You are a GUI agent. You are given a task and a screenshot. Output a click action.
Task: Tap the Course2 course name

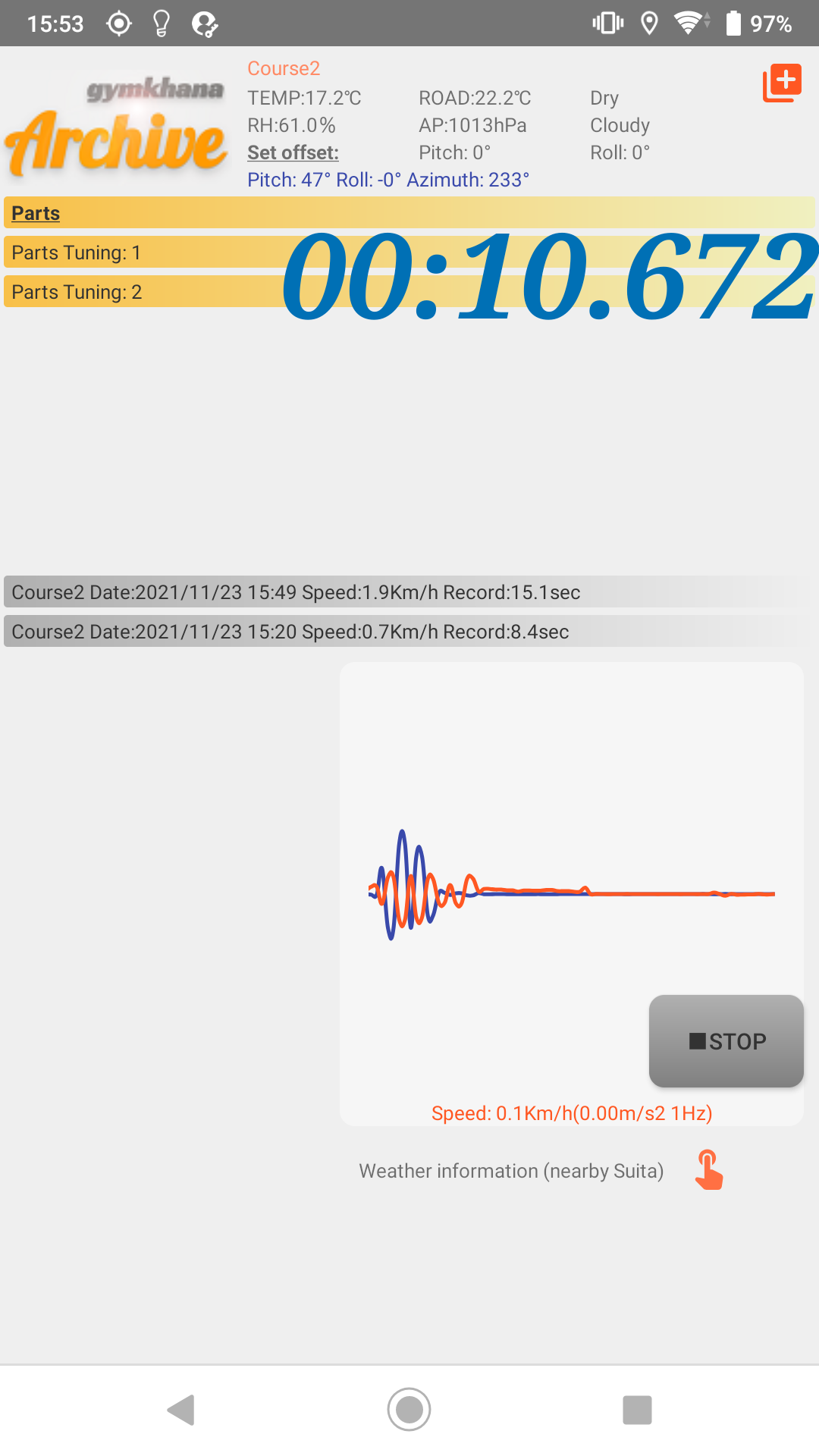pyautogui.click(x=284, y=68)
